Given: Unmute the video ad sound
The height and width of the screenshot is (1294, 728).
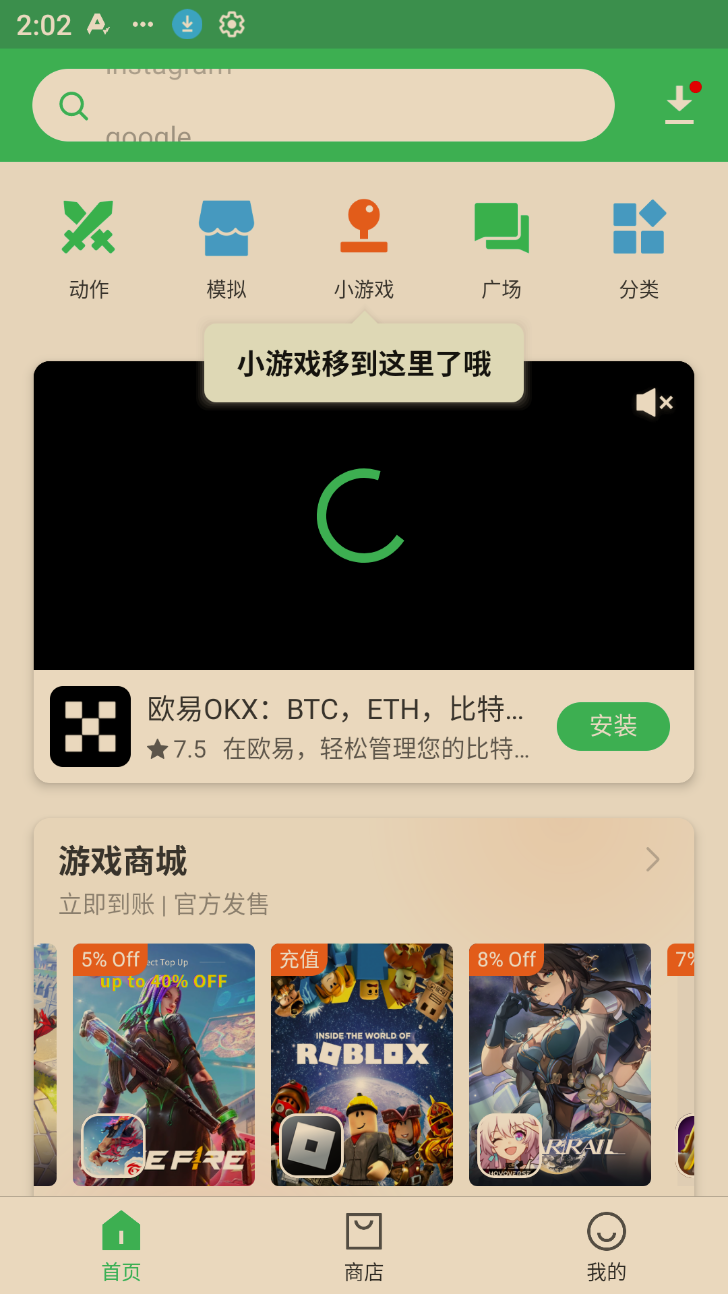Looking at the screenshot, I should 654,403.
